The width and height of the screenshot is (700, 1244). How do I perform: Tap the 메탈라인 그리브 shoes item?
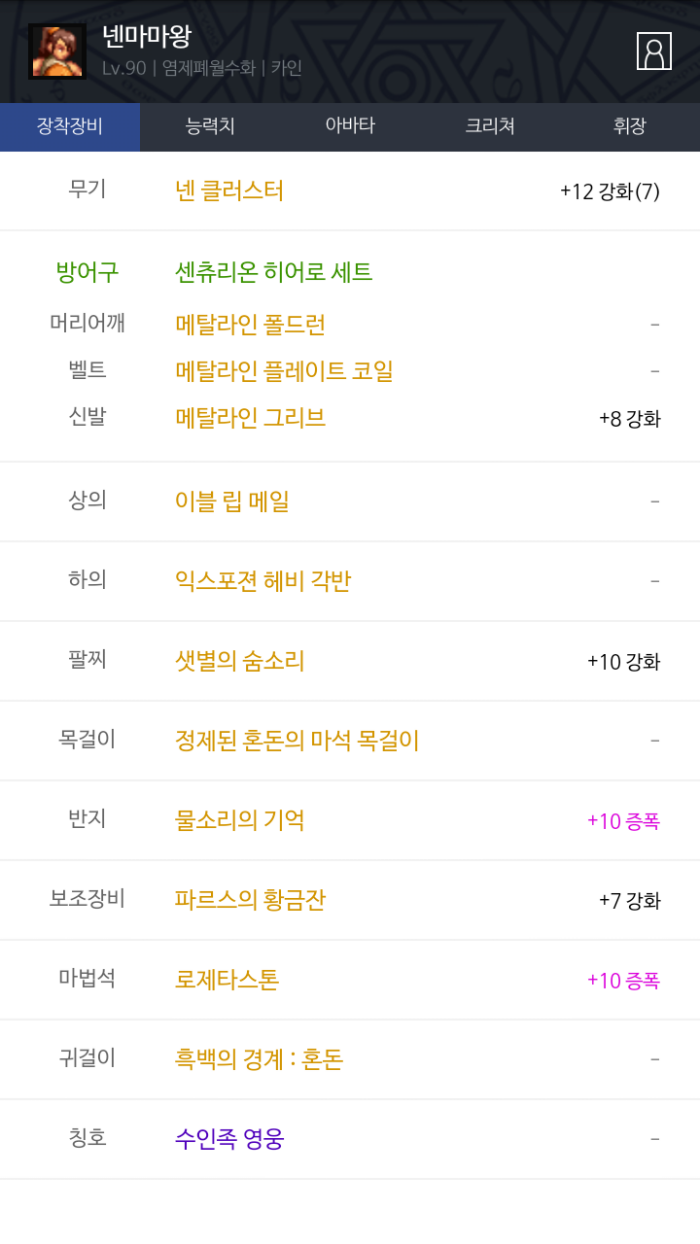pos(250,418)
